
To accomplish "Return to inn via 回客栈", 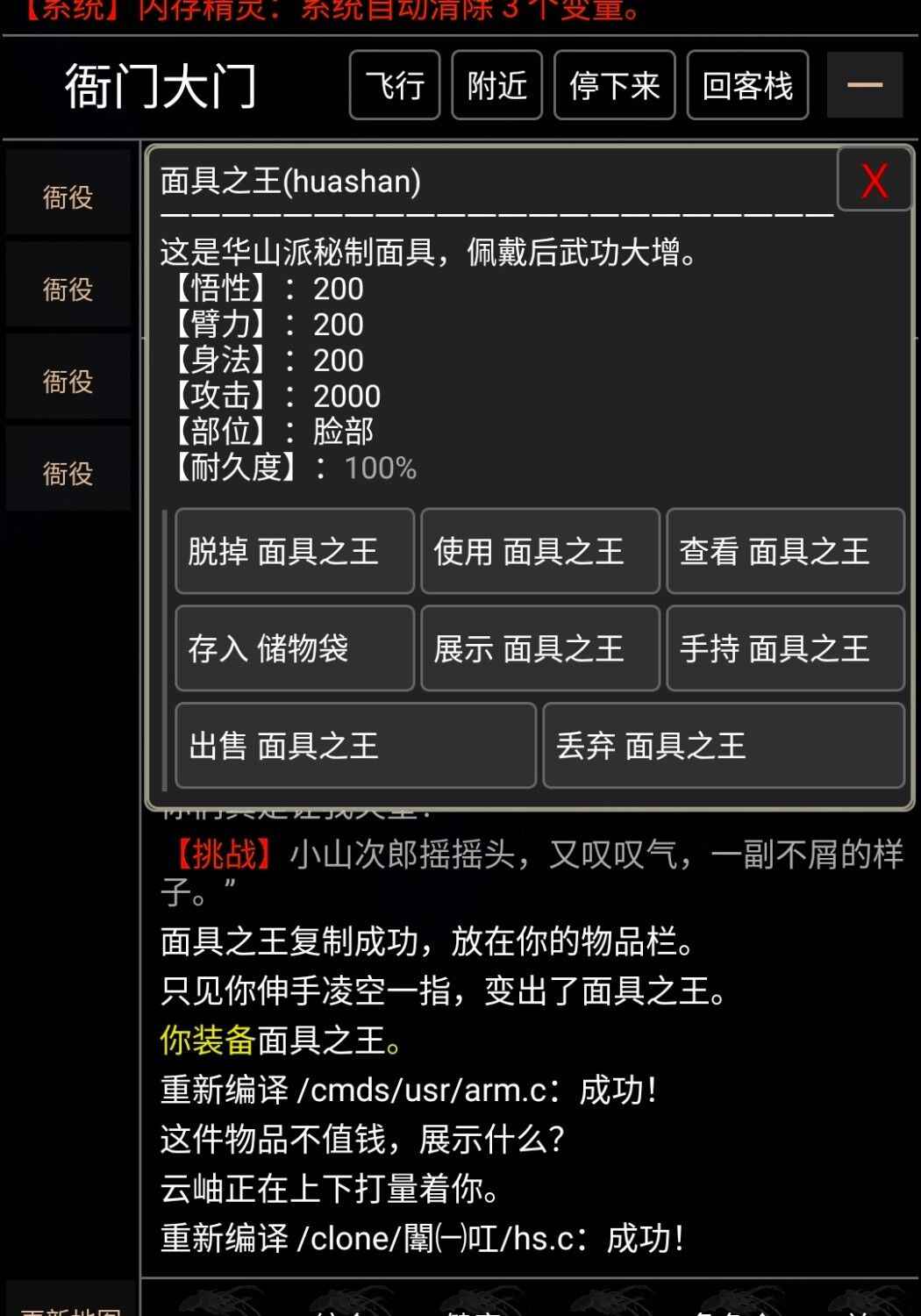I will pyautogui.click(x=747, y=85).
